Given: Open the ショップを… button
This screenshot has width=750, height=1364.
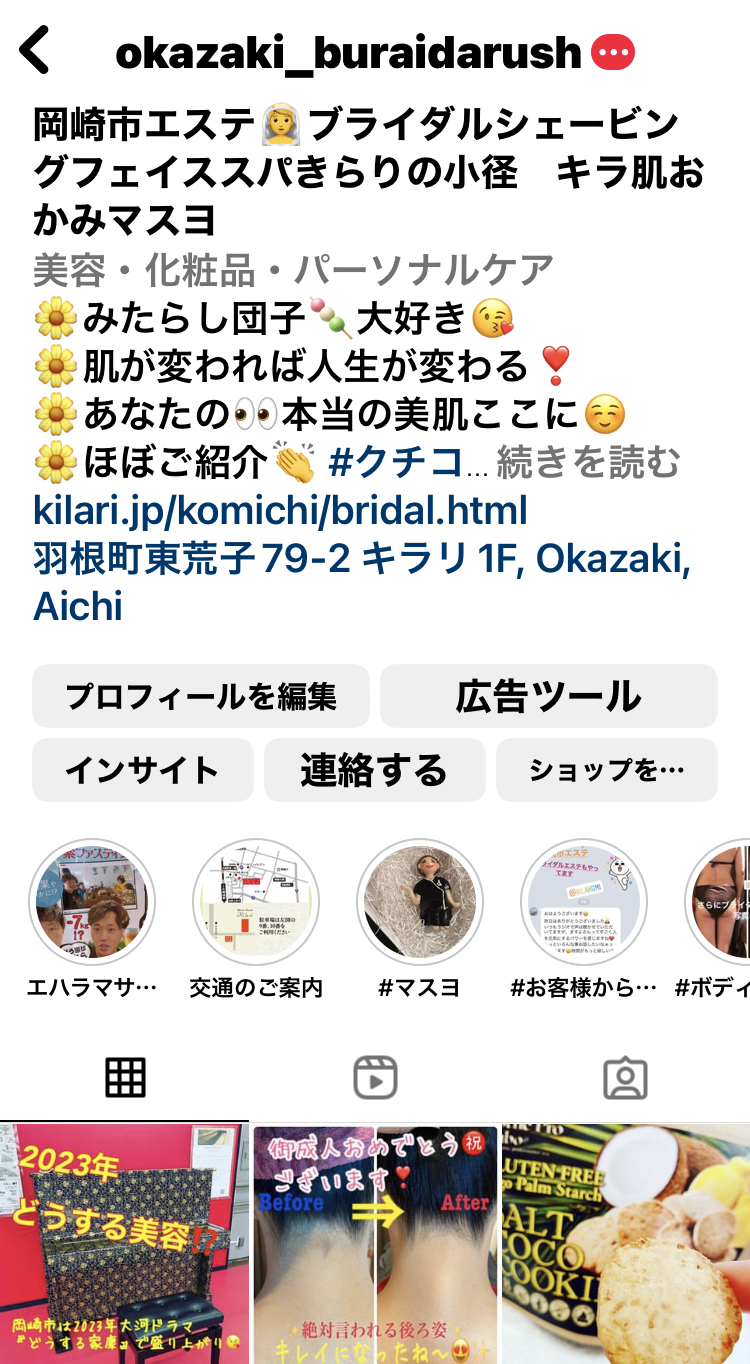Looking at the screenshot, I should point(607,770).
